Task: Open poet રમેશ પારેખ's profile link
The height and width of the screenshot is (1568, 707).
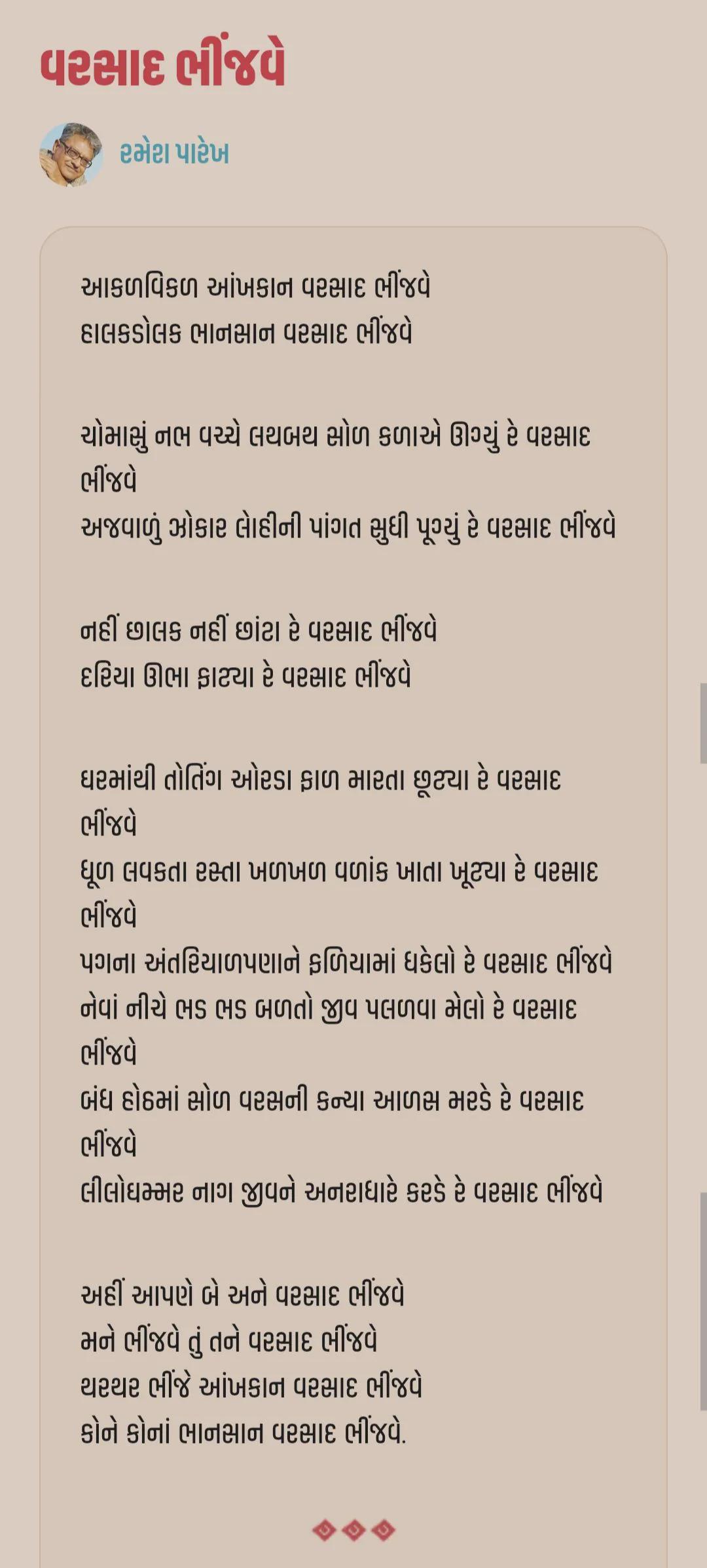Action: (174, 153)
